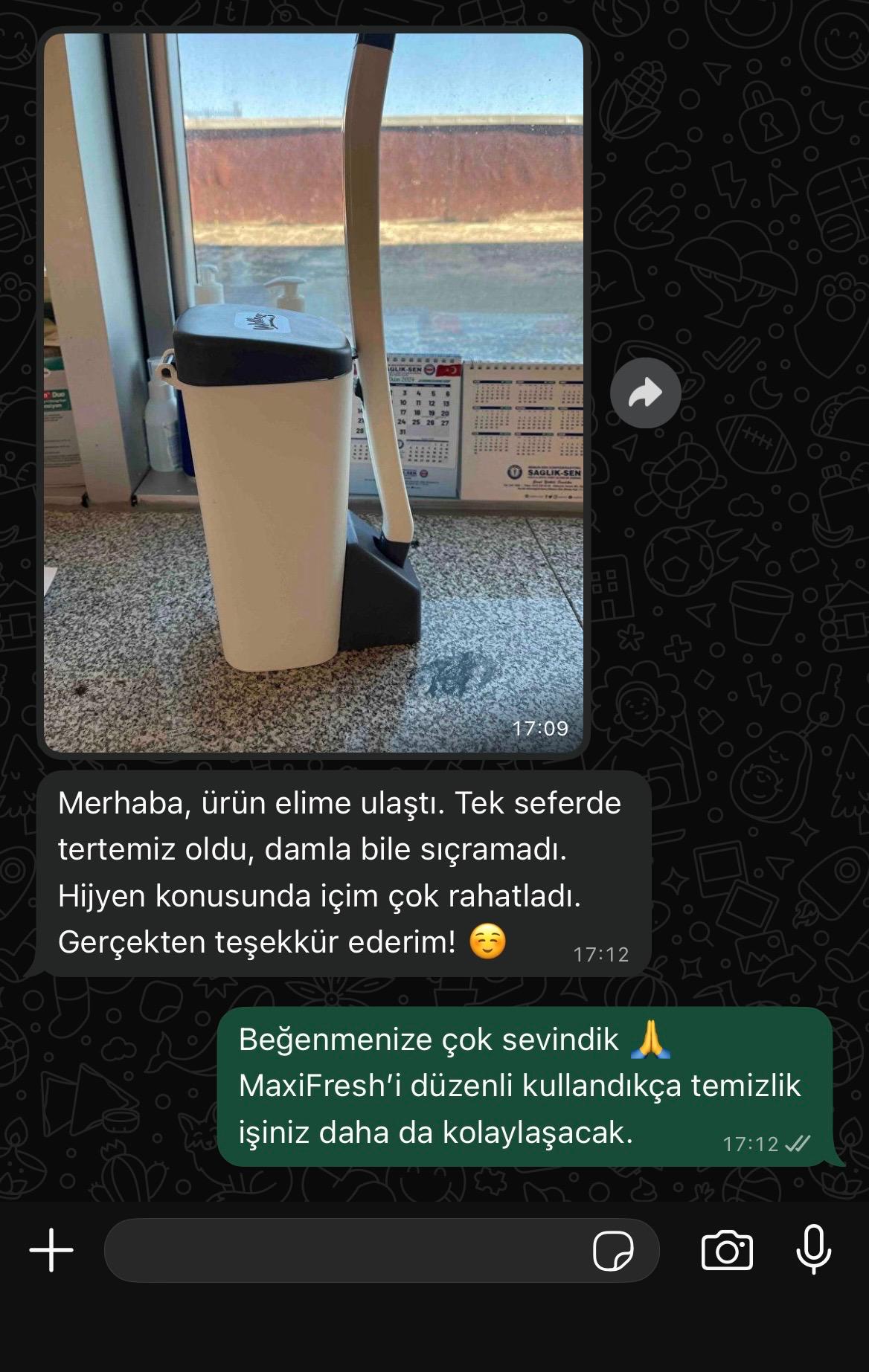The height and width of the screenshot is (1372, 869).
Task: Tap the microphone to record a voice message
Action: [813, 1249]
